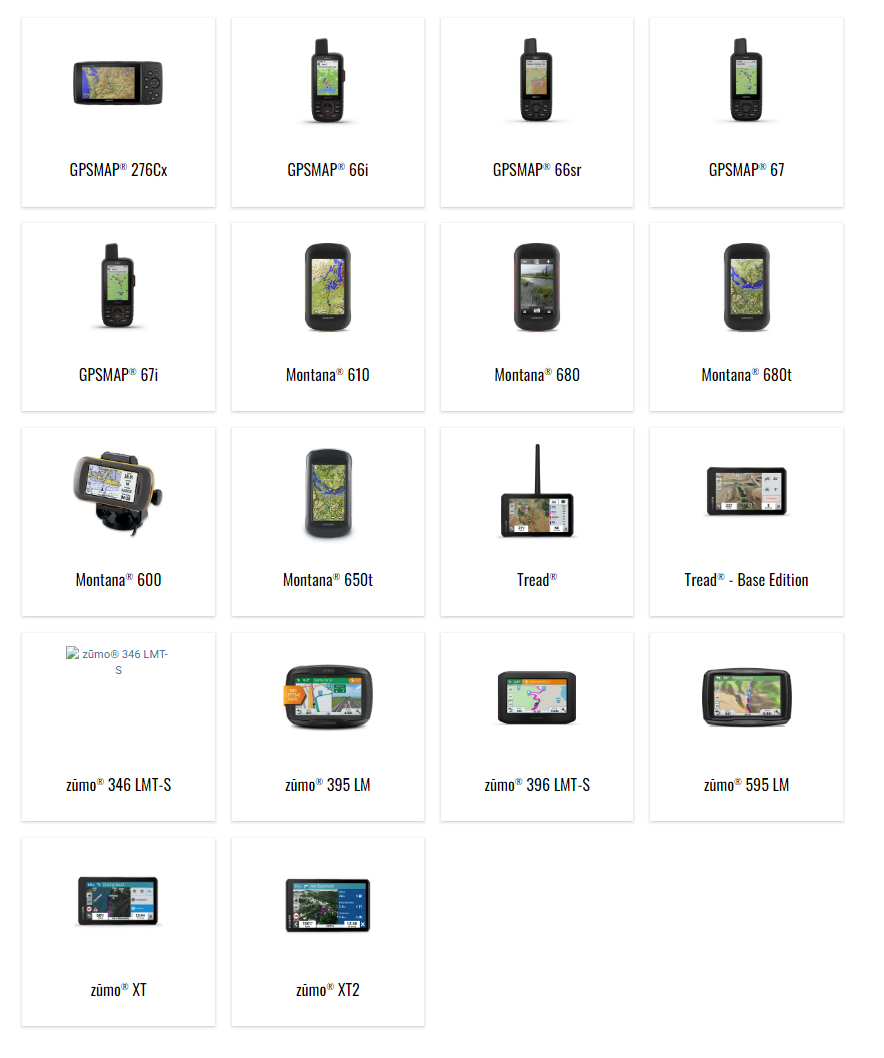884x1058 pixels.
Task: Tap the zūmo 396 LMT-S tile
Action: click(537, 727)
